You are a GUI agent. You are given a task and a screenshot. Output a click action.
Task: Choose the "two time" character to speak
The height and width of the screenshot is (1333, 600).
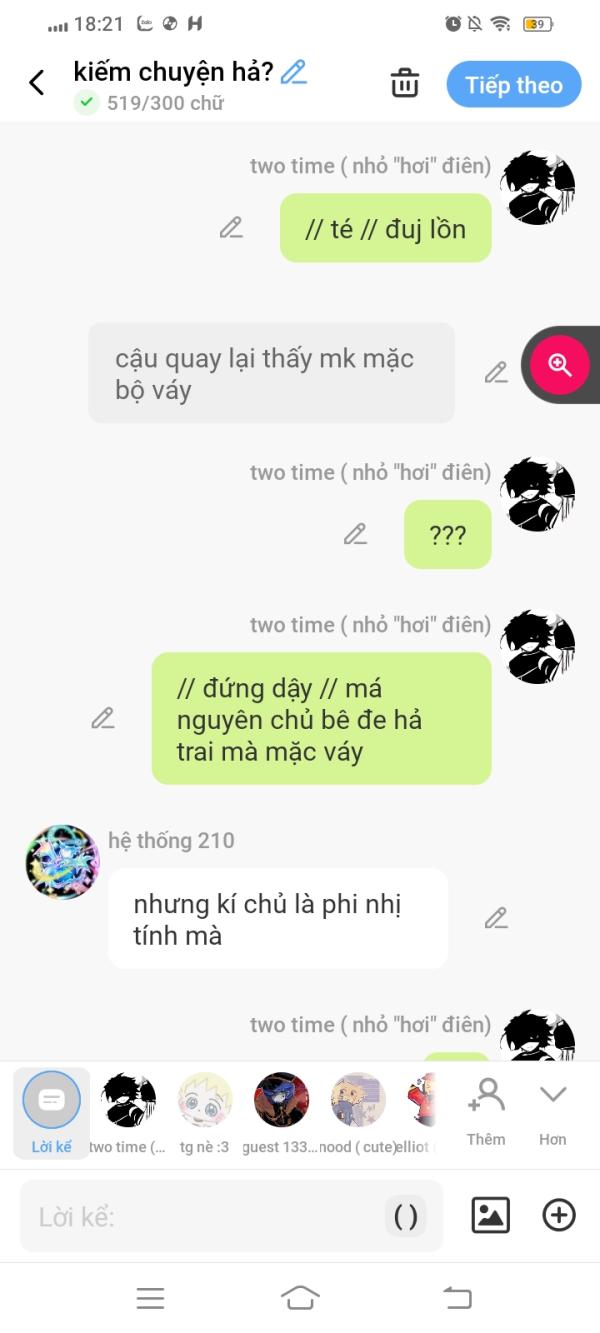(x=129, y=1102)
